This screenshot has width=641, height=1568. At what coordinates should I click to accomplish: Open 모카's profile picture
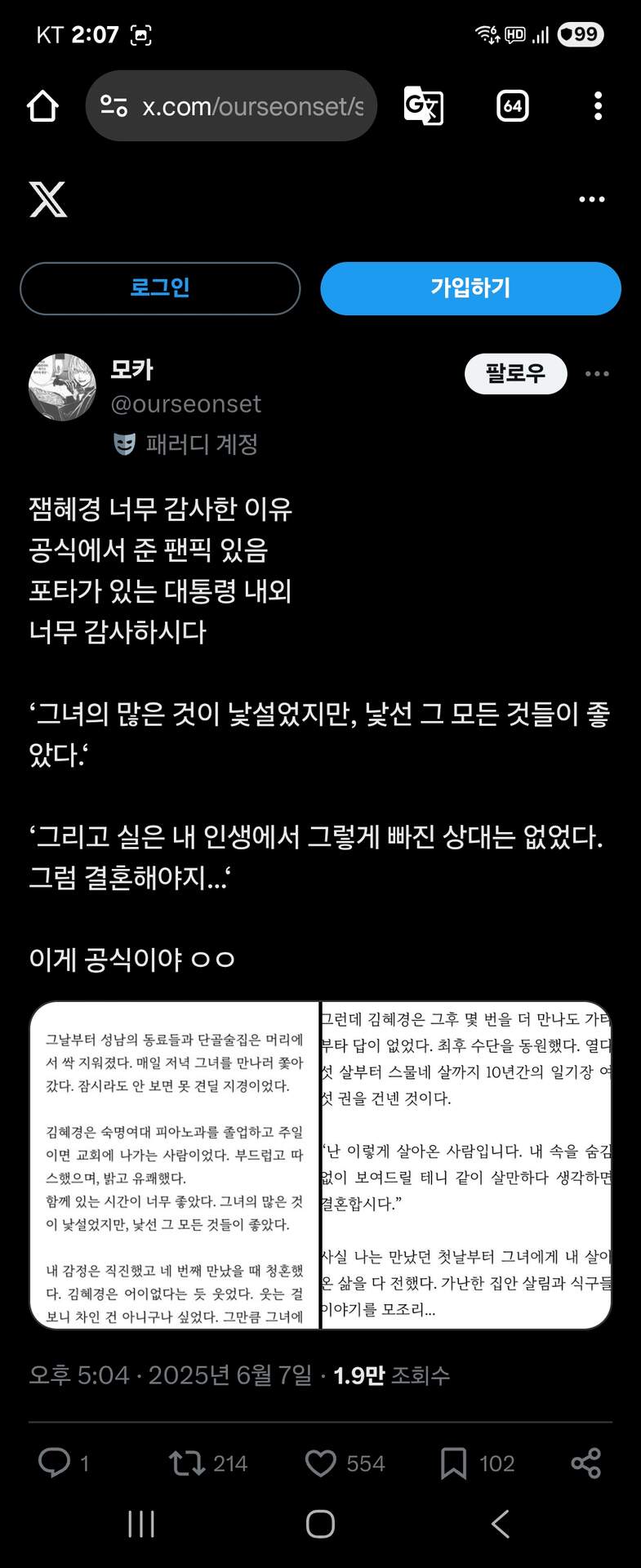click(x=63, y=387)
